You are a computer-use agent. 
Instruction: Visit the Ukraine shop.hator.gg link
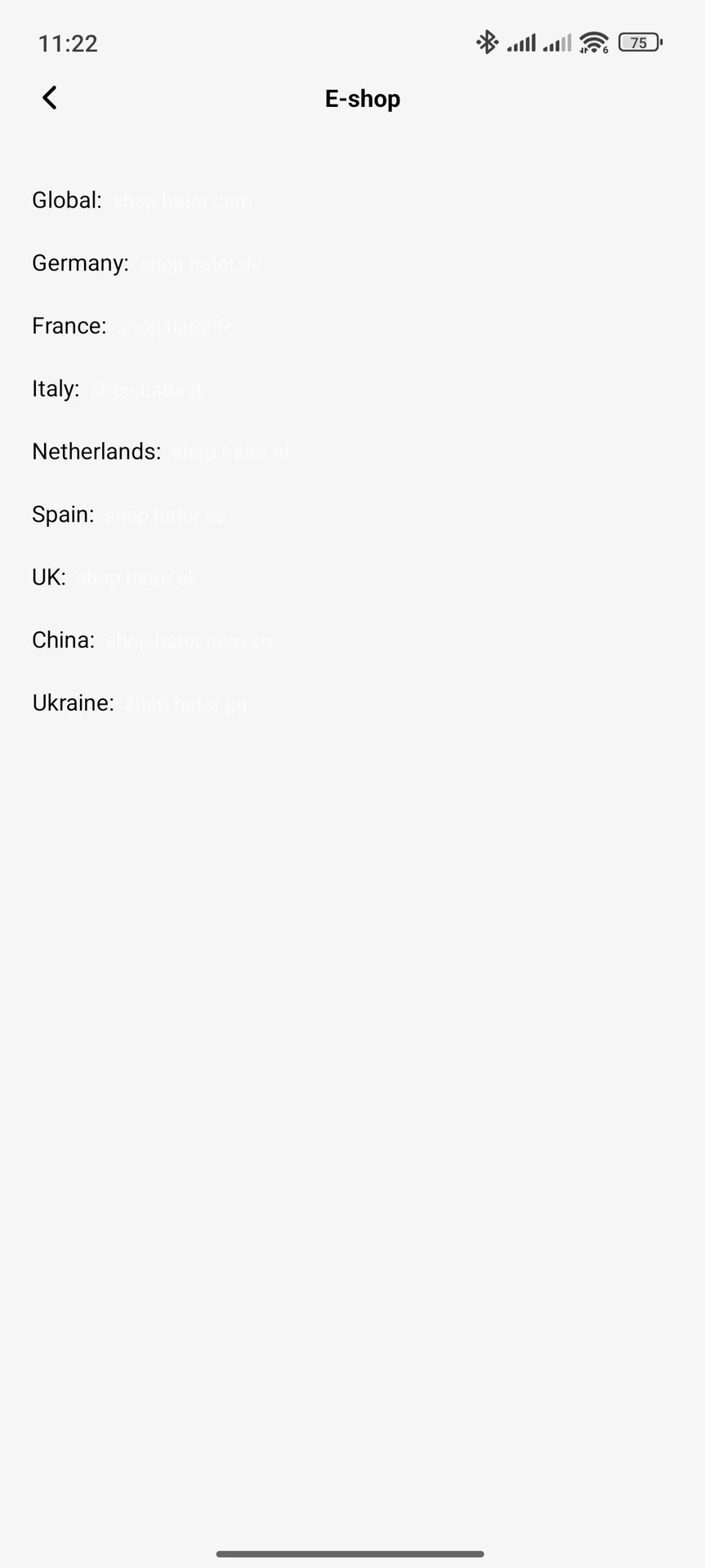click(186, 704)
